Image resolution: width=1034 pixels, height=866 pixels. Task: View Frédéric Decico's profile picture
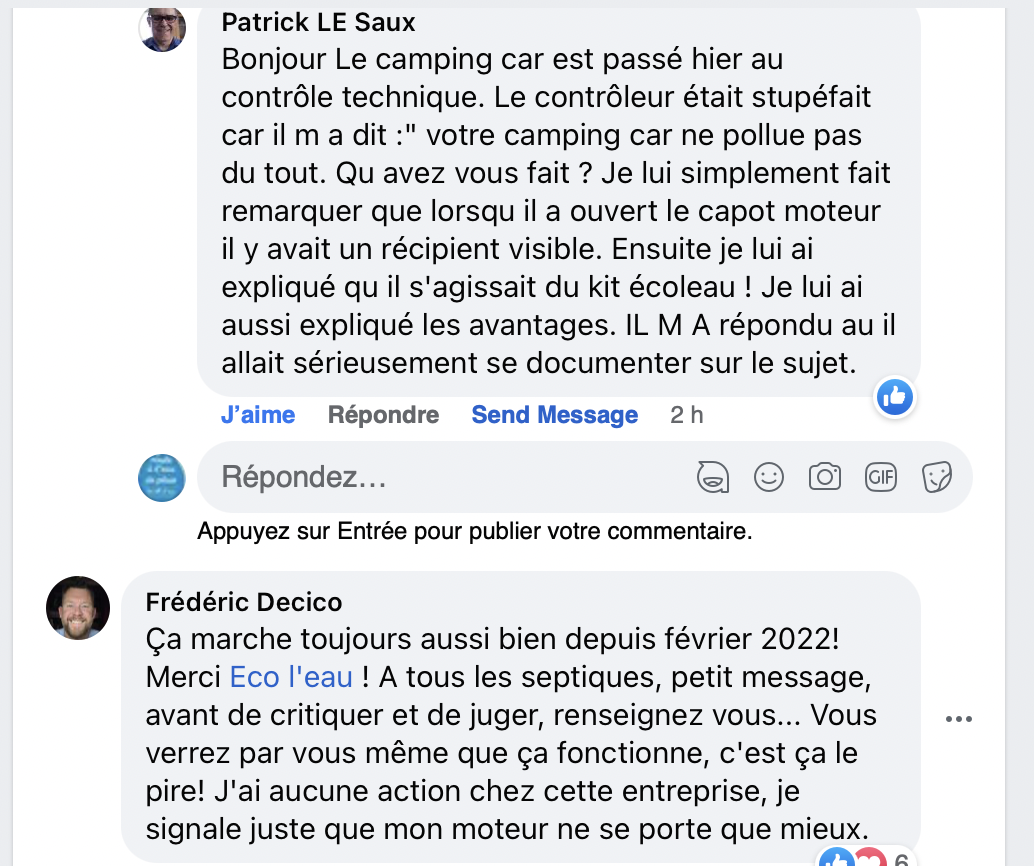pos(78,607)
